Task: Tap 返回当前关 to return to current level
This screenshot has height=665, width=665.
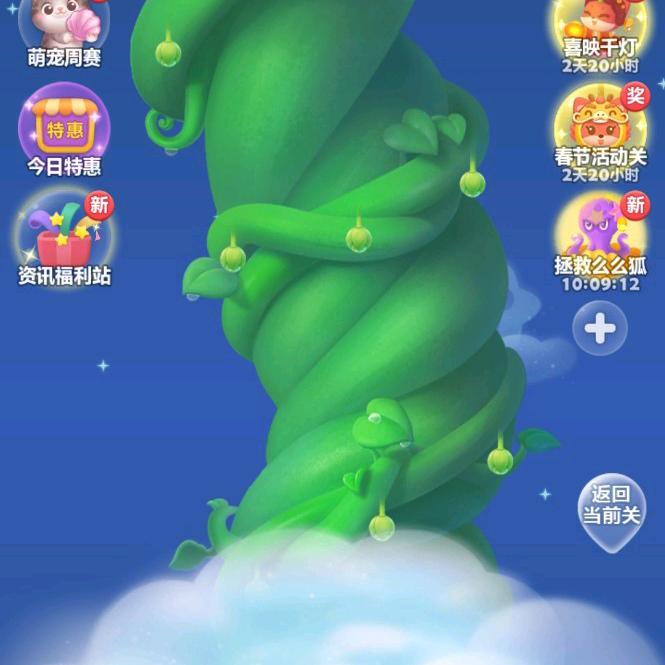Action: (x=611, y=507)
